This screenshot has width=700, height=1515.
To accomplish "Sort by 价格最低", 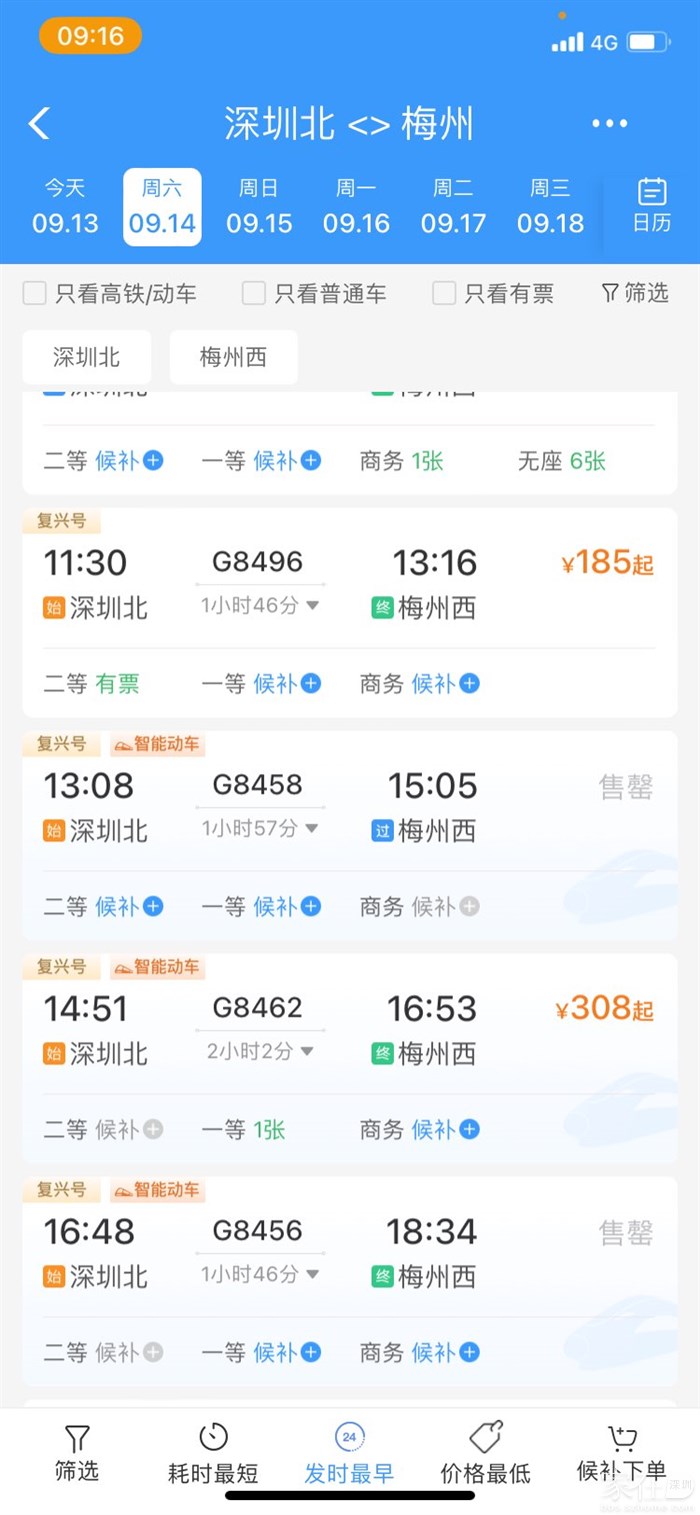I will pyautogui.click(x=485, y=1453).
